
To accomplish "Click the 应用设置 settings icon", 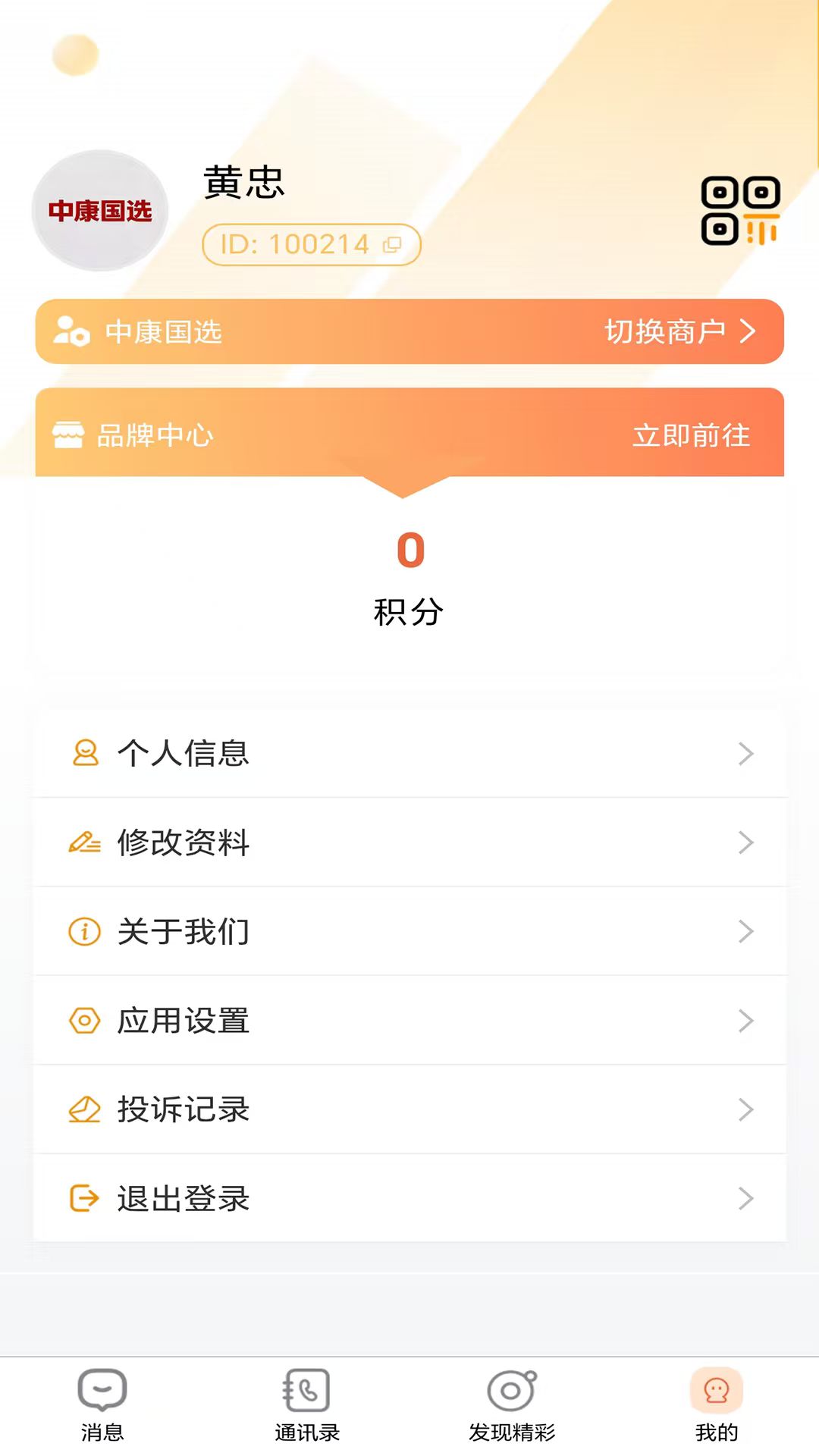I will tap(85, 1020).
